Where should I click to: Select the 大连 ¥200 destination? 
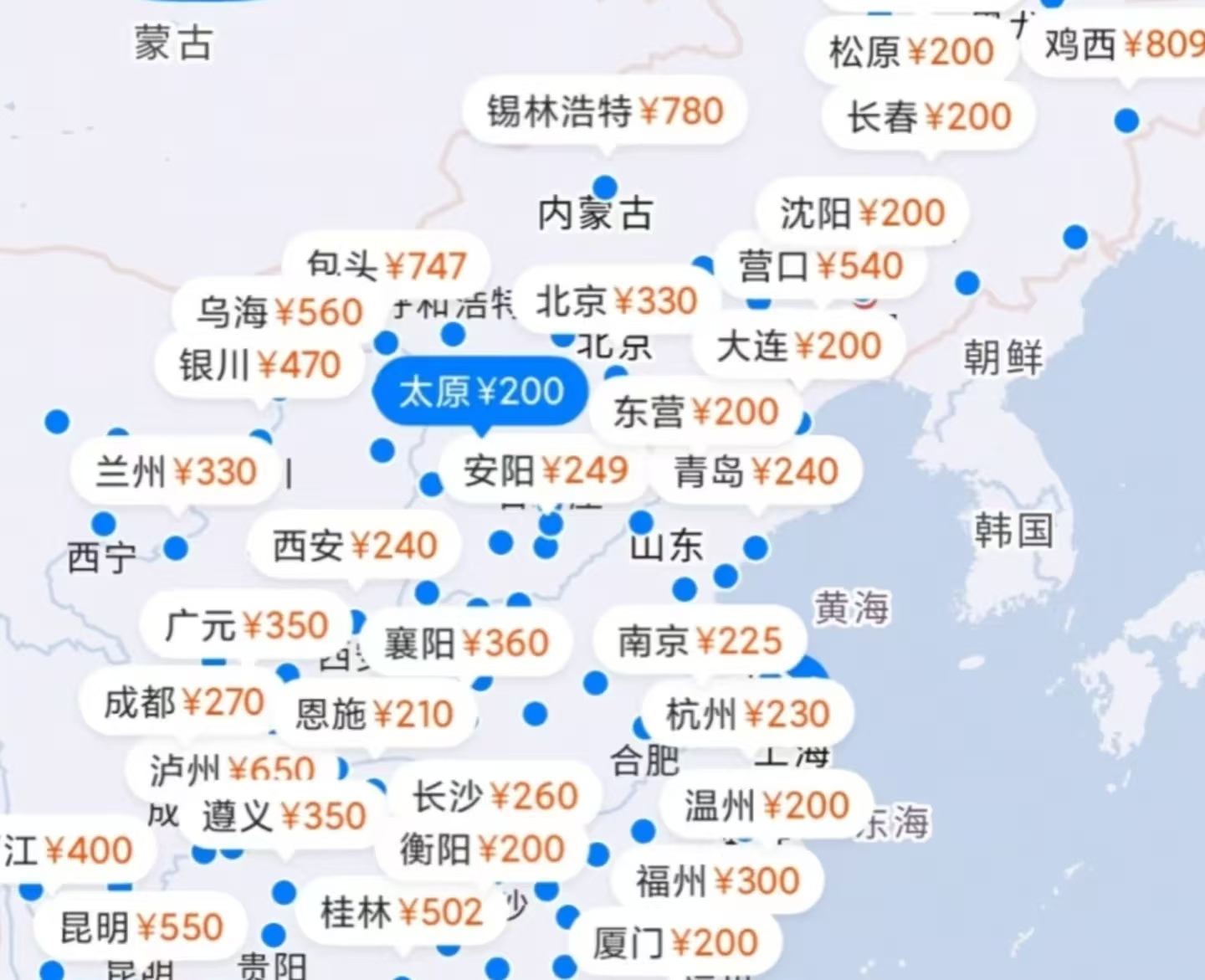(x=799, y=346)
